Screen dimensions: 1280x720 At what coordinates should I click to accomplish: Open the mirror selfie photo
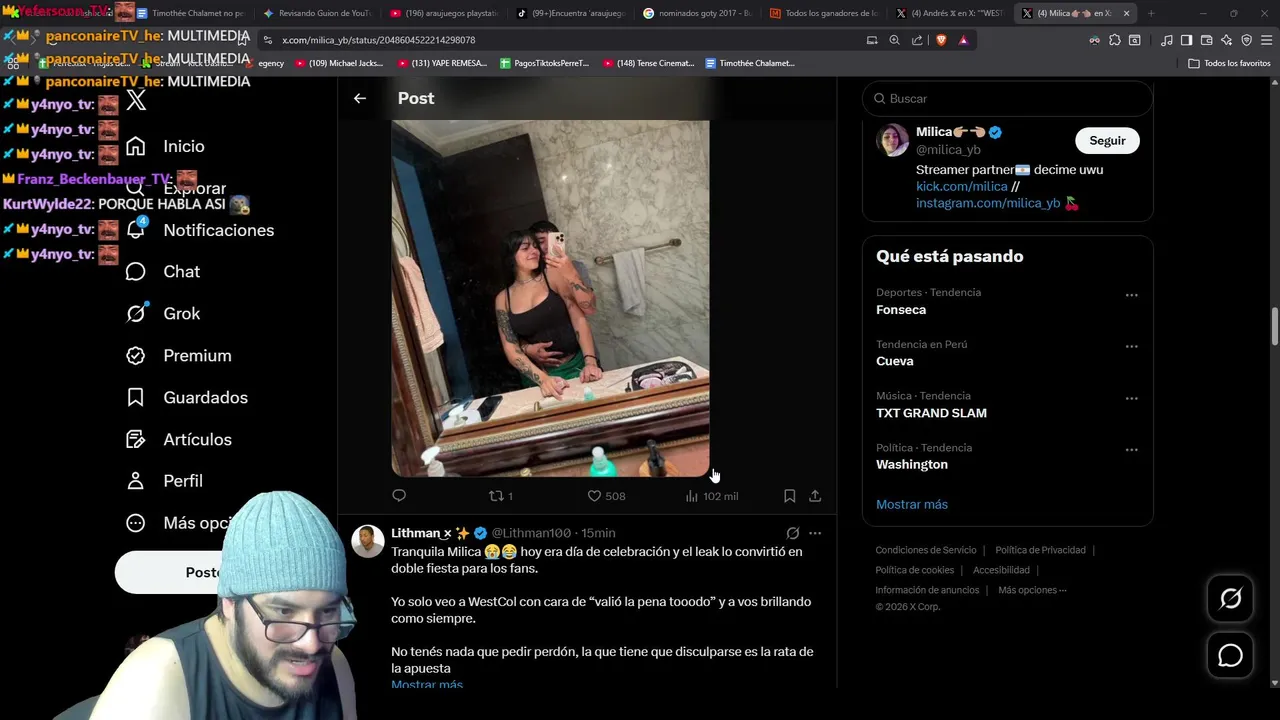point(550,298)
